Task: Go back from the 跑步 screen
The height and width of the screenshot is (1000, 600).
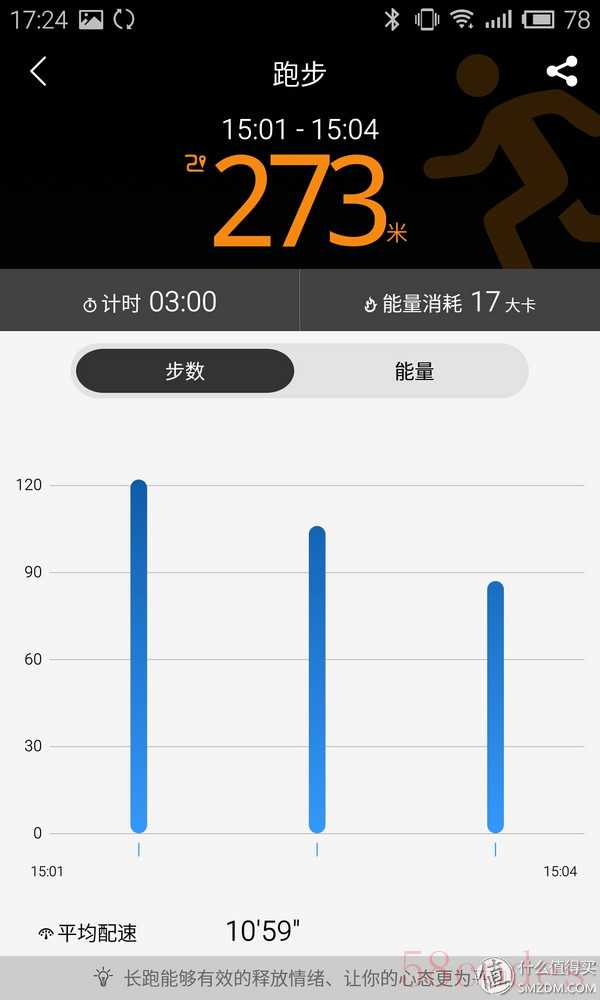Action: pos(38,72)
